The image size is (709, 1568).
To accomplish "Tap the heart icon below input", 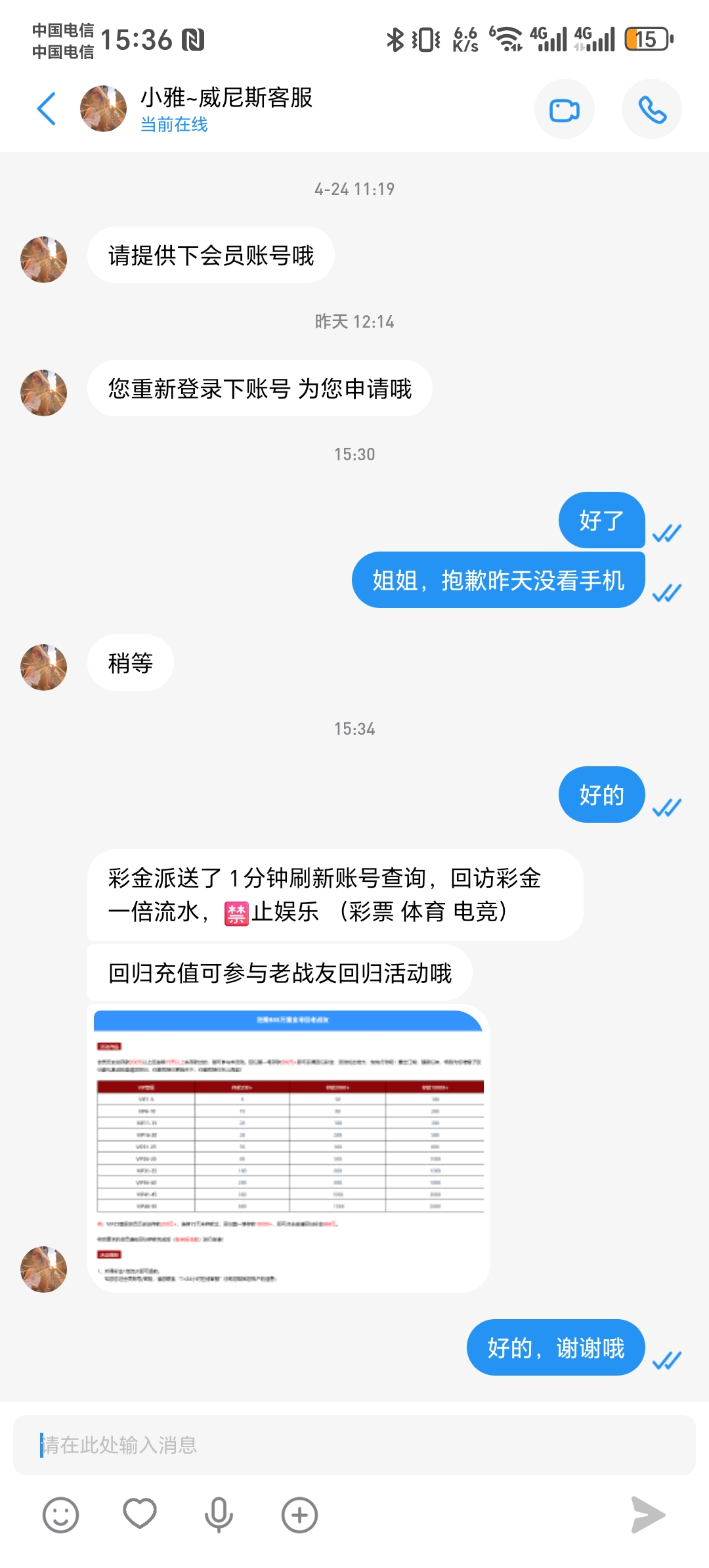I will [140, 1514].
